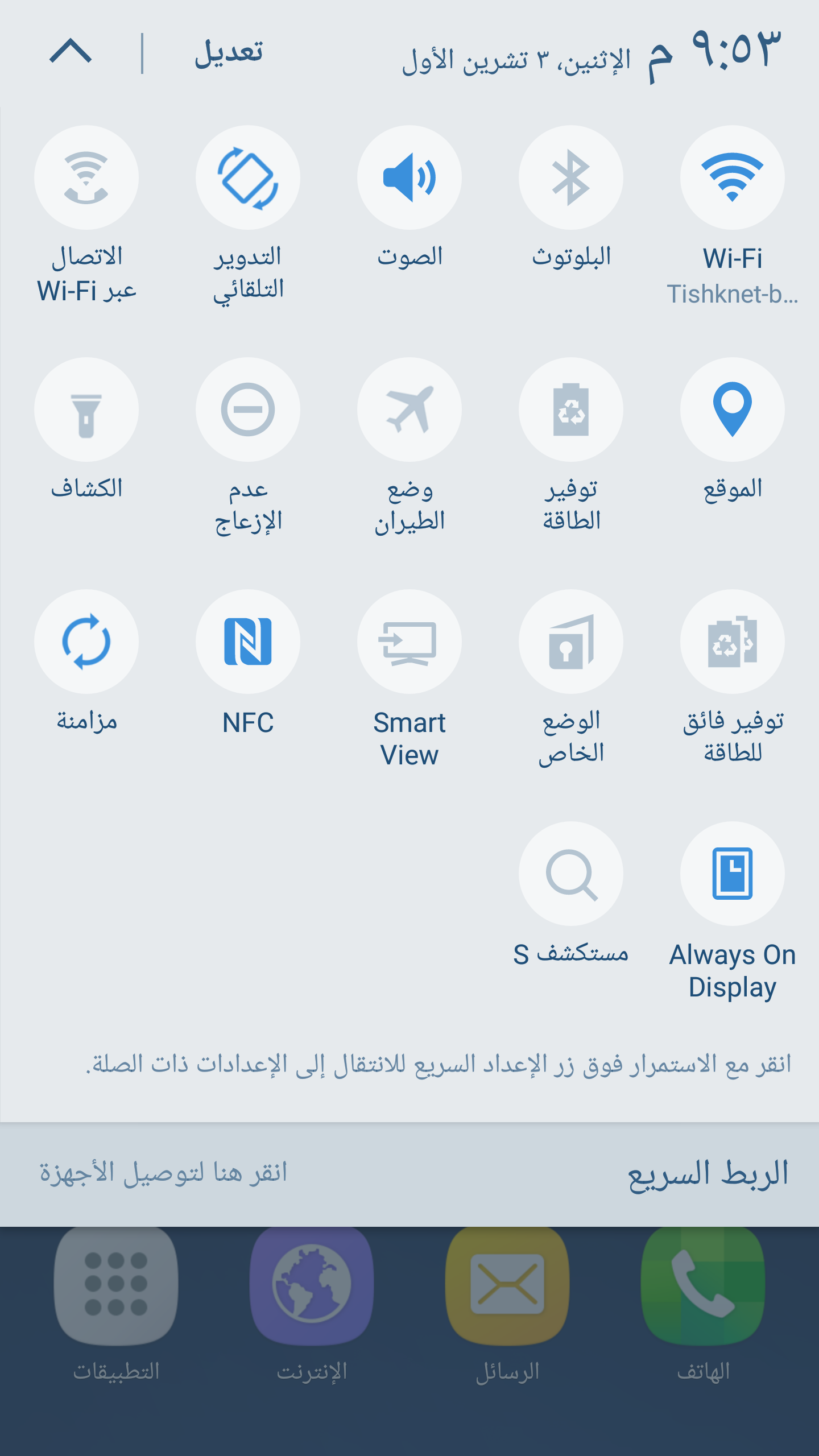819x1456 pixels.
Task: Open مستكشف S finder
Action: click(570, 874)
